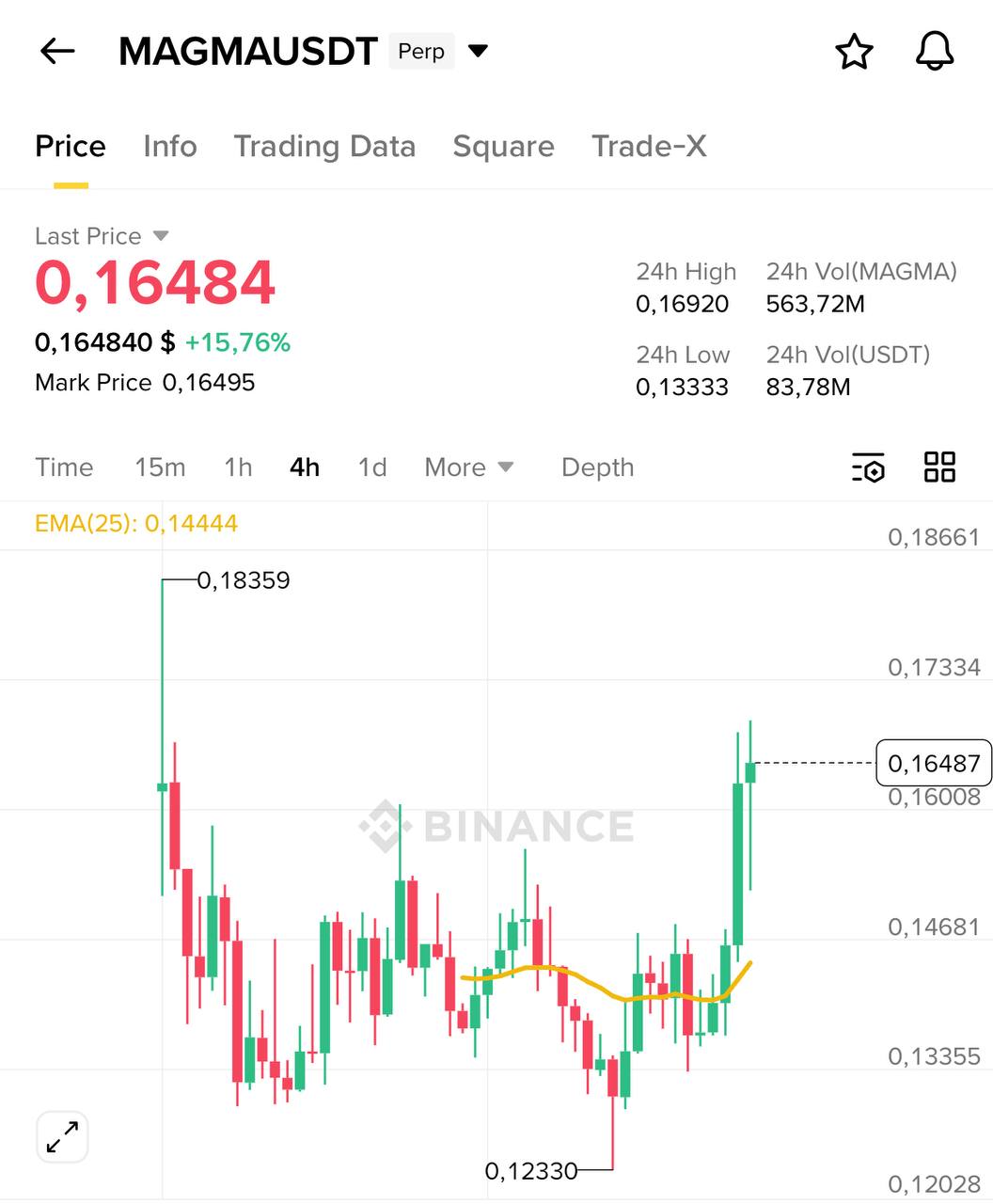The height and width of the screenshot is (1204, 993).
Task: Open chart indicator settings icon
Action: (x=868, y=467)
